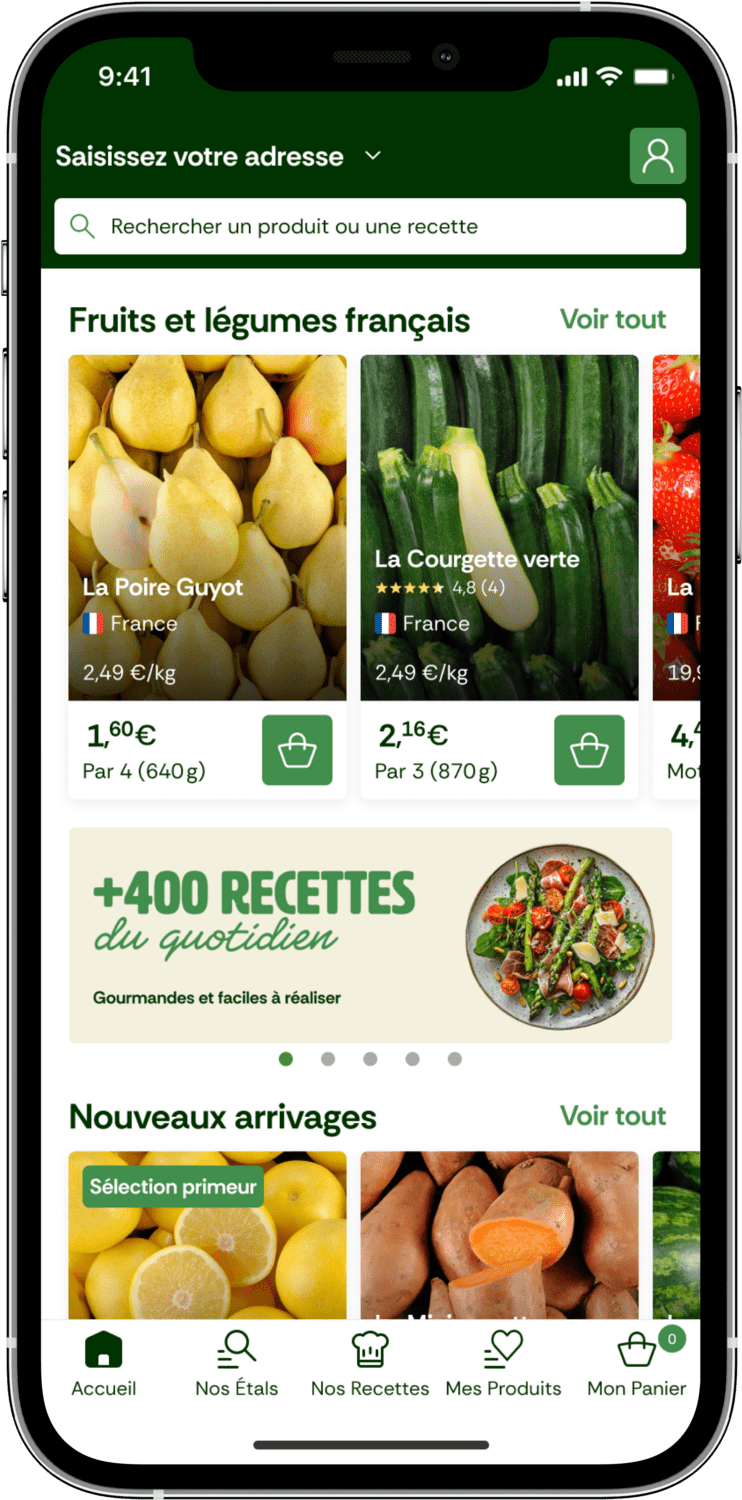
Task: Add La Poire Guyot using its basket icon
Action: pos(297,750)
